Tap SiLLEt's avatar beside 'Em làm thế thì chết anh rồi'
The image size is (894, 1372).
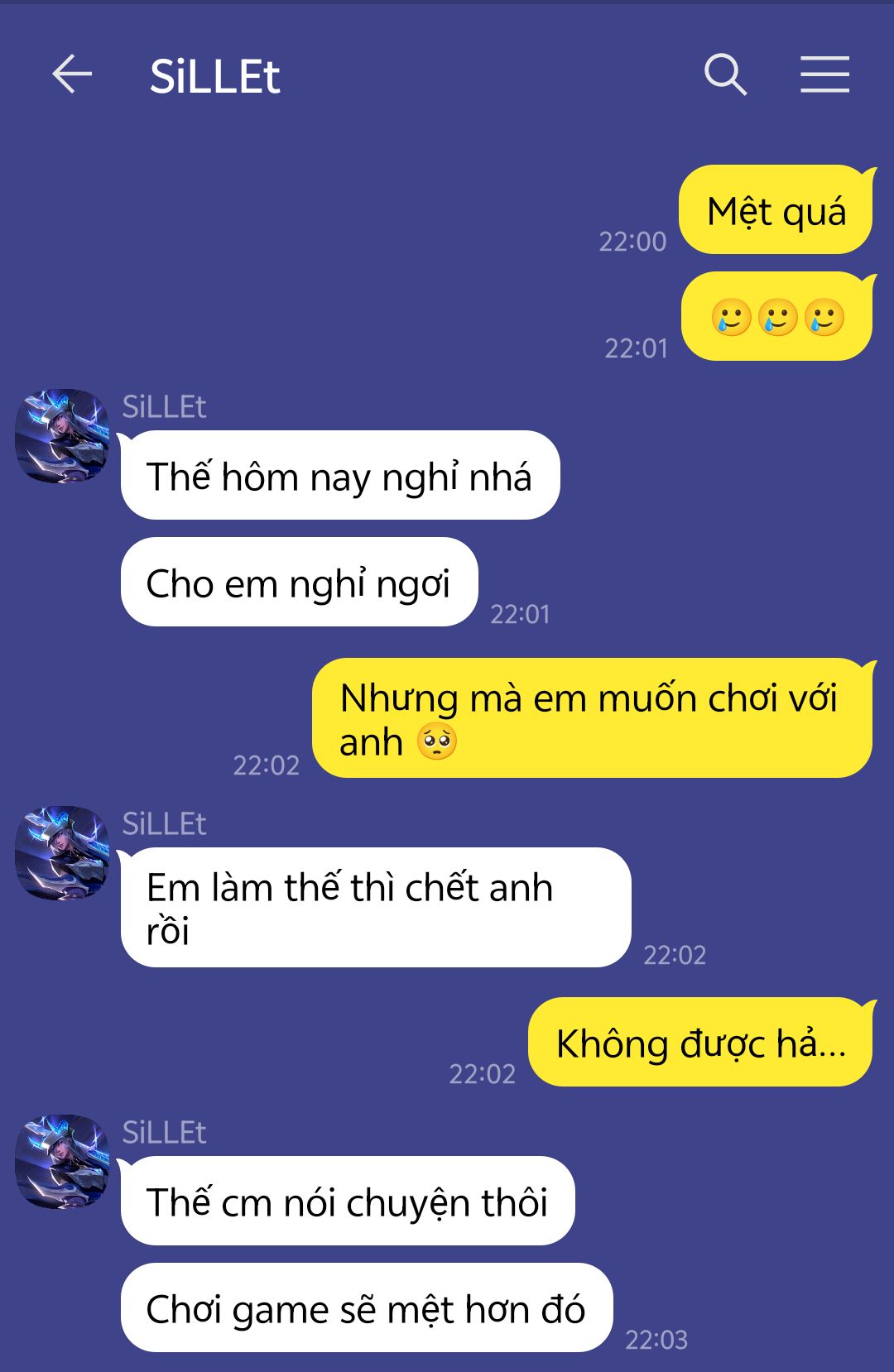(62, 853)
